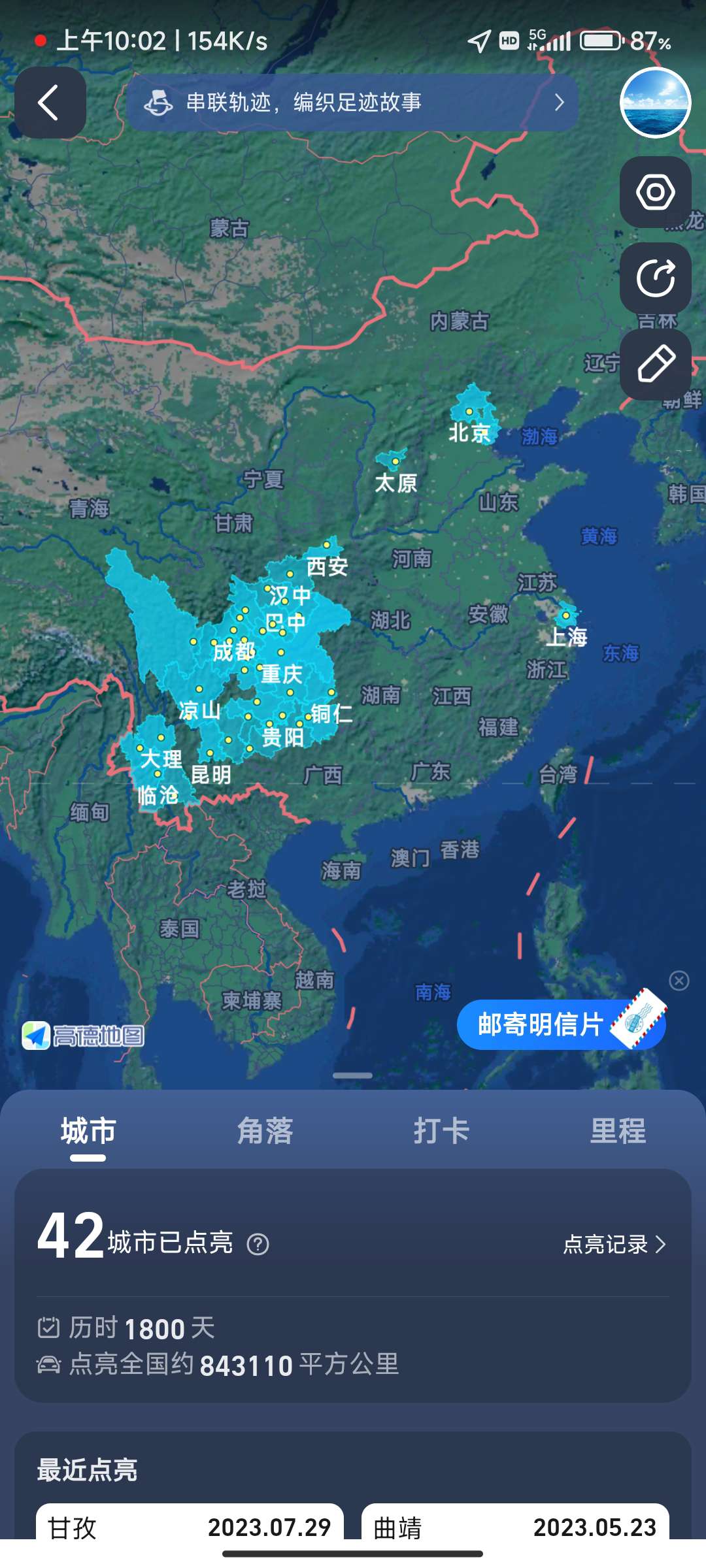The height and width of the screenshot is (1568, 706).
Task: Open the profile avatar
Action: tap(655, 103)
